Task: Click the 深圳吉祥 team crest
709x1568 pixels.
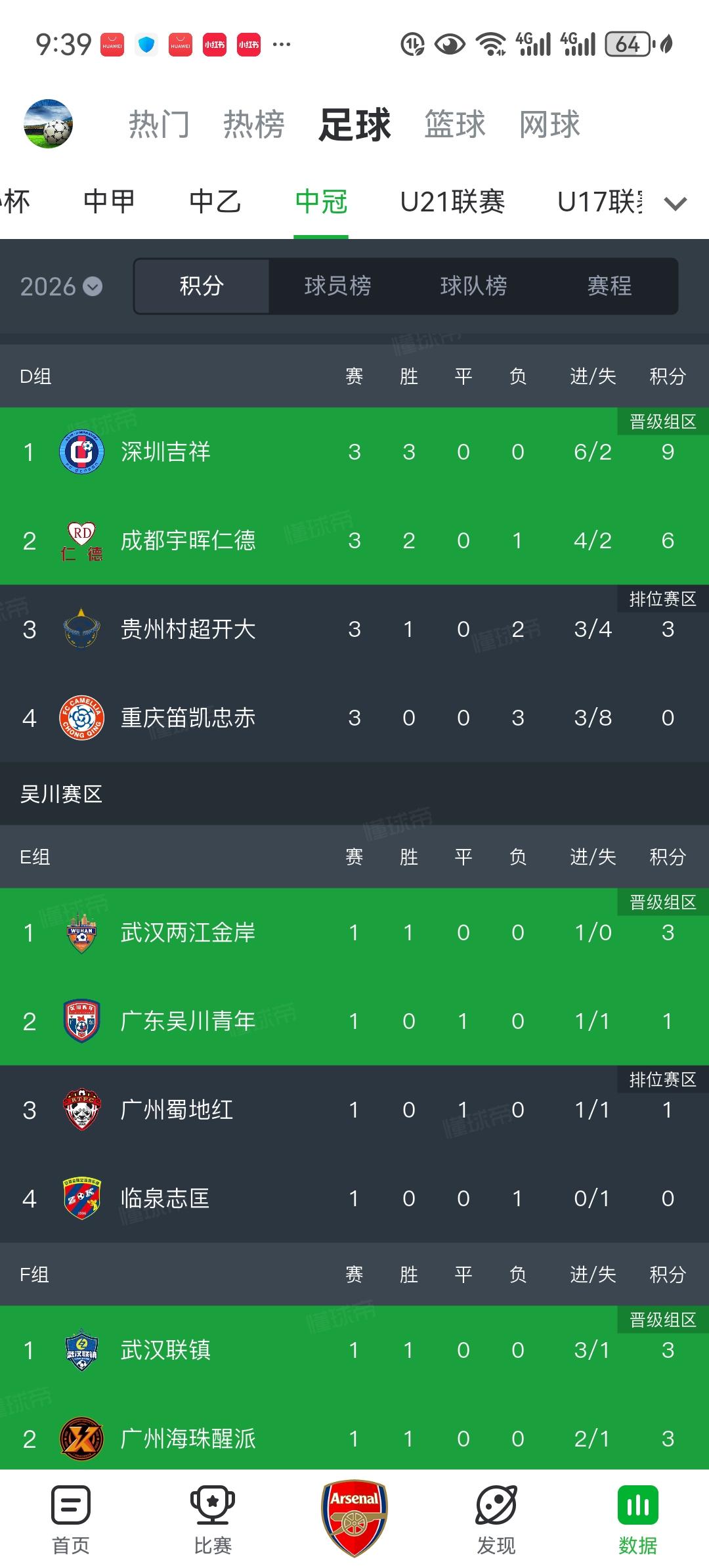Action: pyautogui.click(x=81, y=451)
